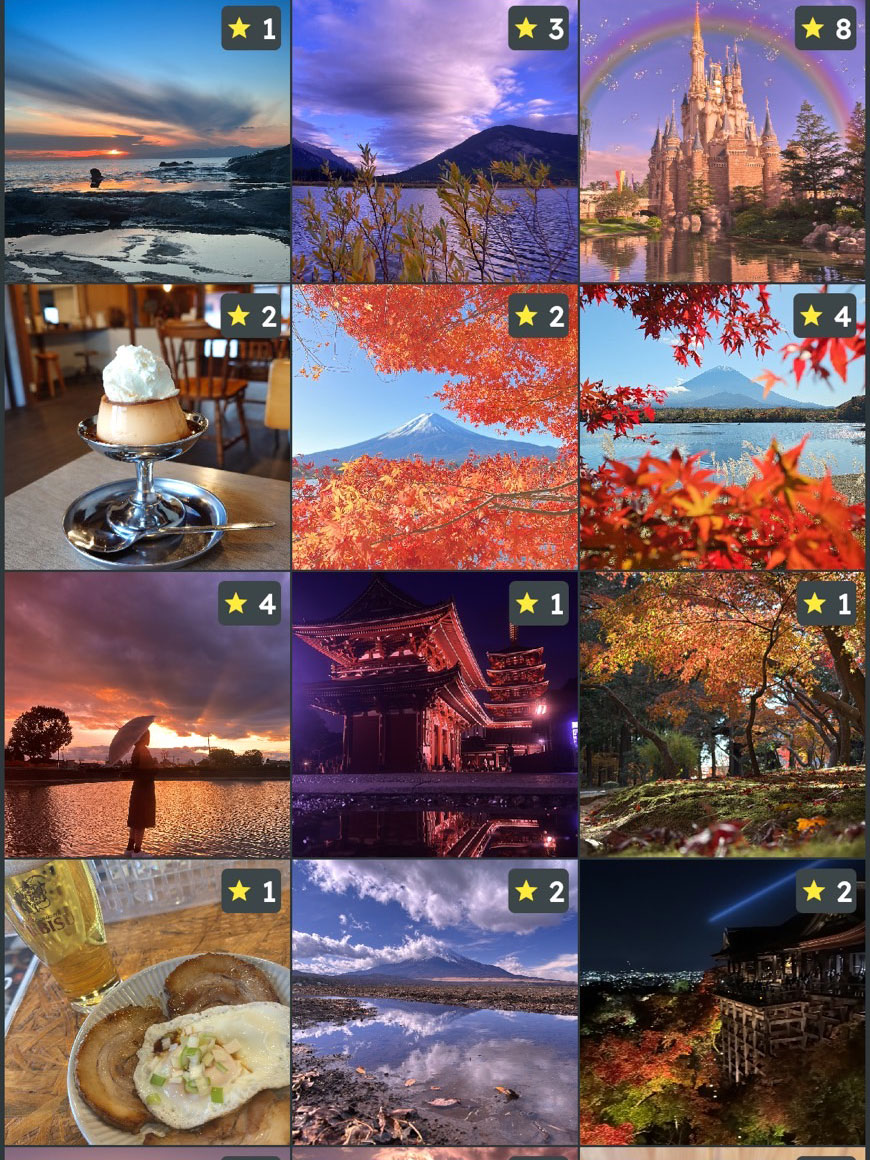View the autumn park trees photo
The height and width of the screenshot is (1160, 870).
click(x=722, y=715)
